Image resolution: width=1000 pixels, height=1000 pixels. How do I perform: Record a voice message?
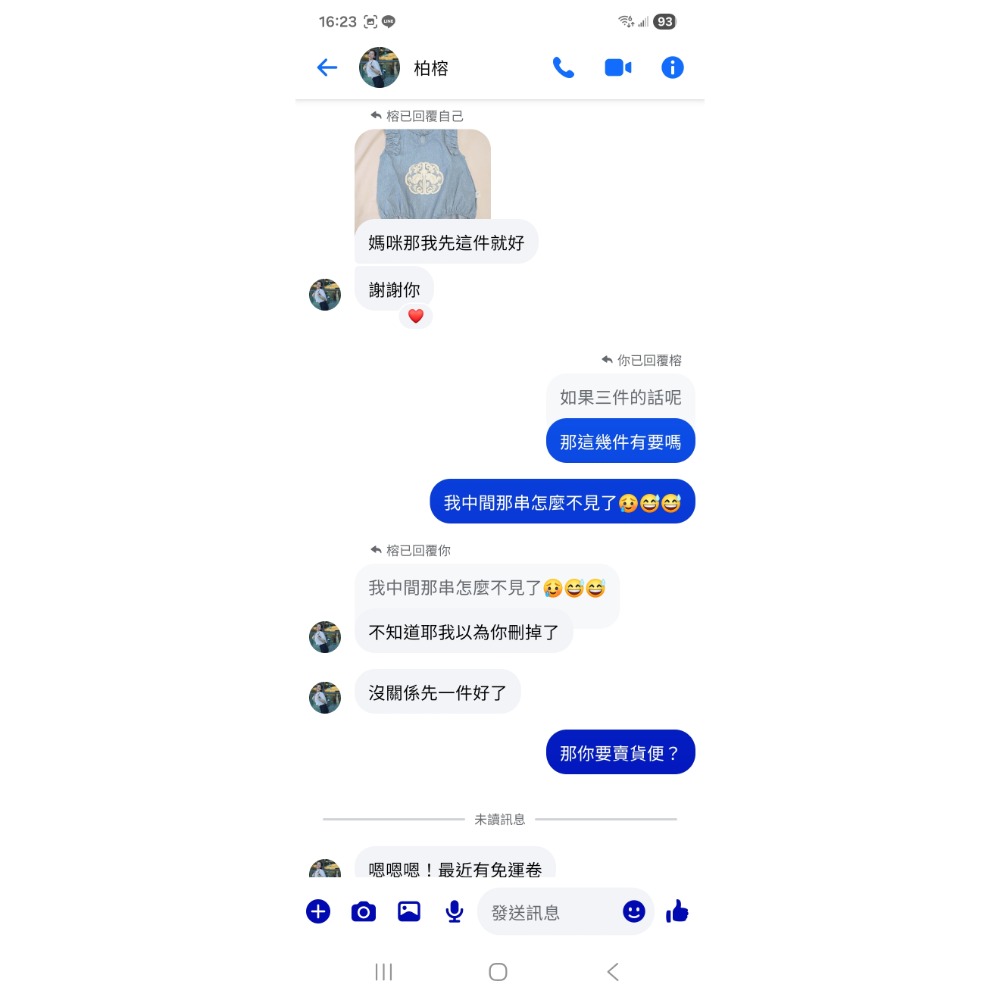[454, 911]
